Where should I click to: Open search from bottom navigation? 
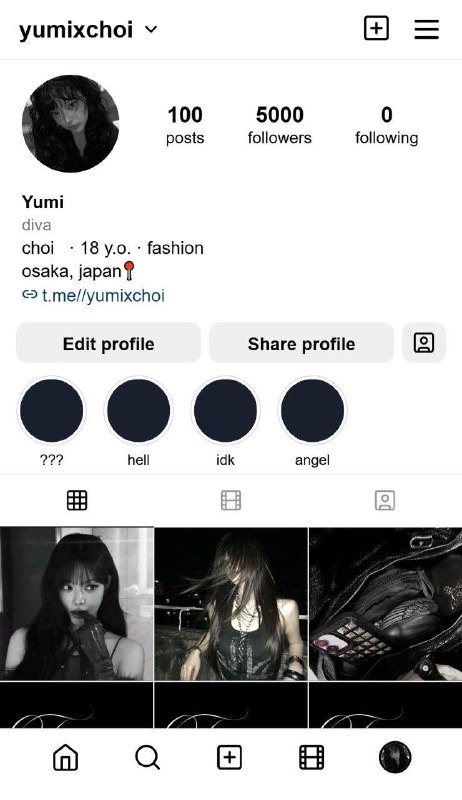[x=148, y=757]
